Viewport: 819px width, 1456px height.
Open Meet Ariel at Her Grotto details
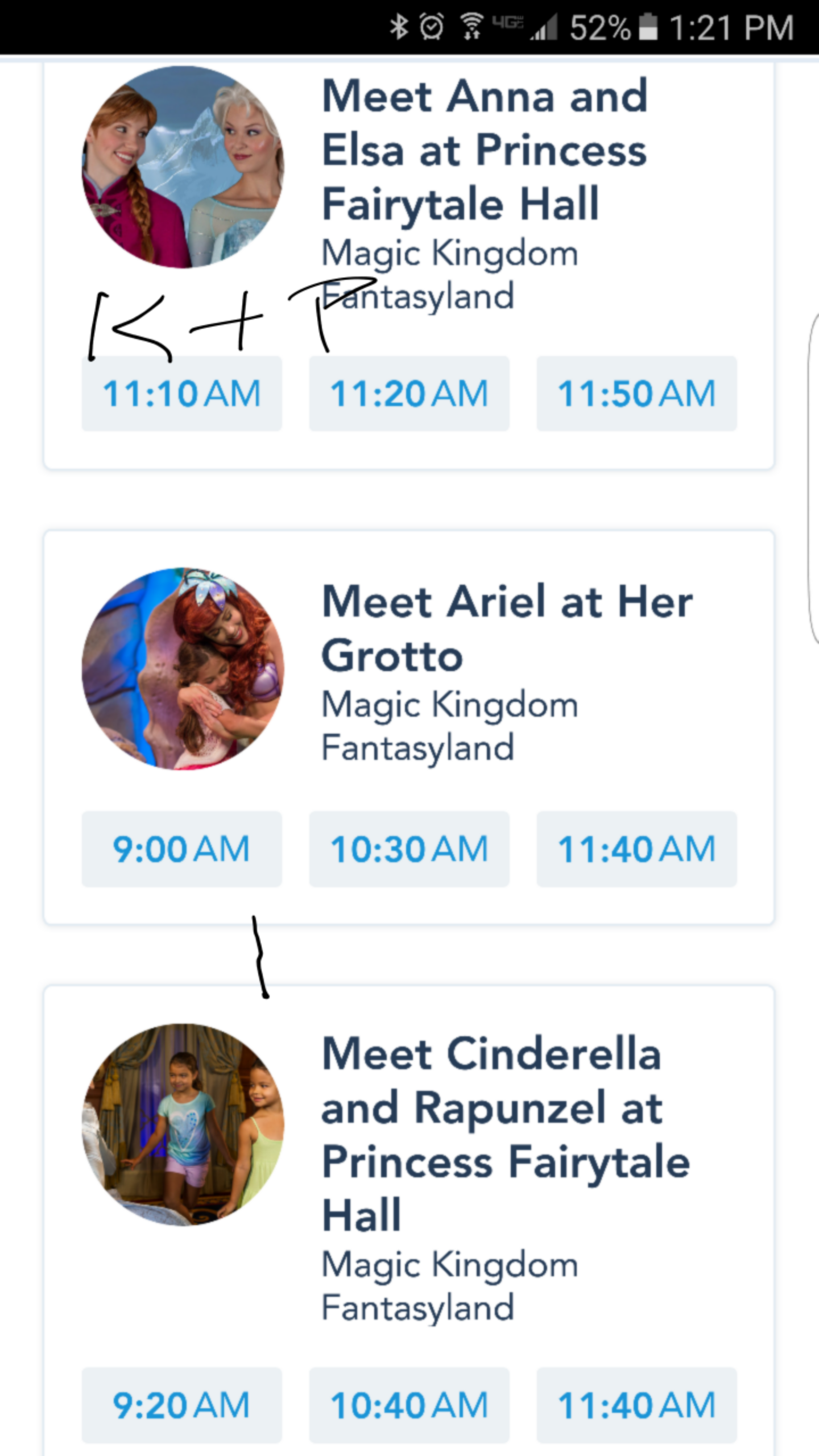(507, 628)
